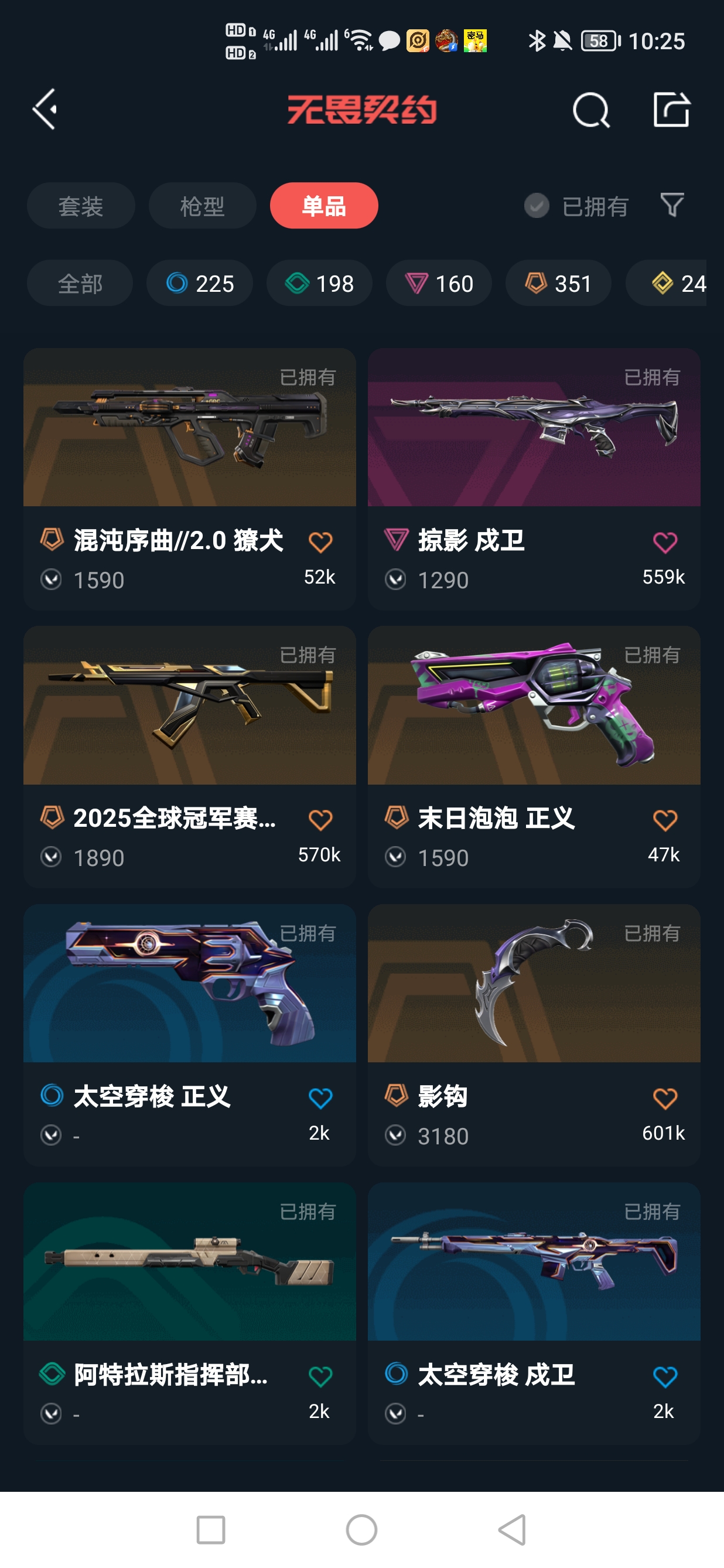This screenshot has width=724, height=1568.
Task: Tap the system home button
Action: coord(361,1530)
